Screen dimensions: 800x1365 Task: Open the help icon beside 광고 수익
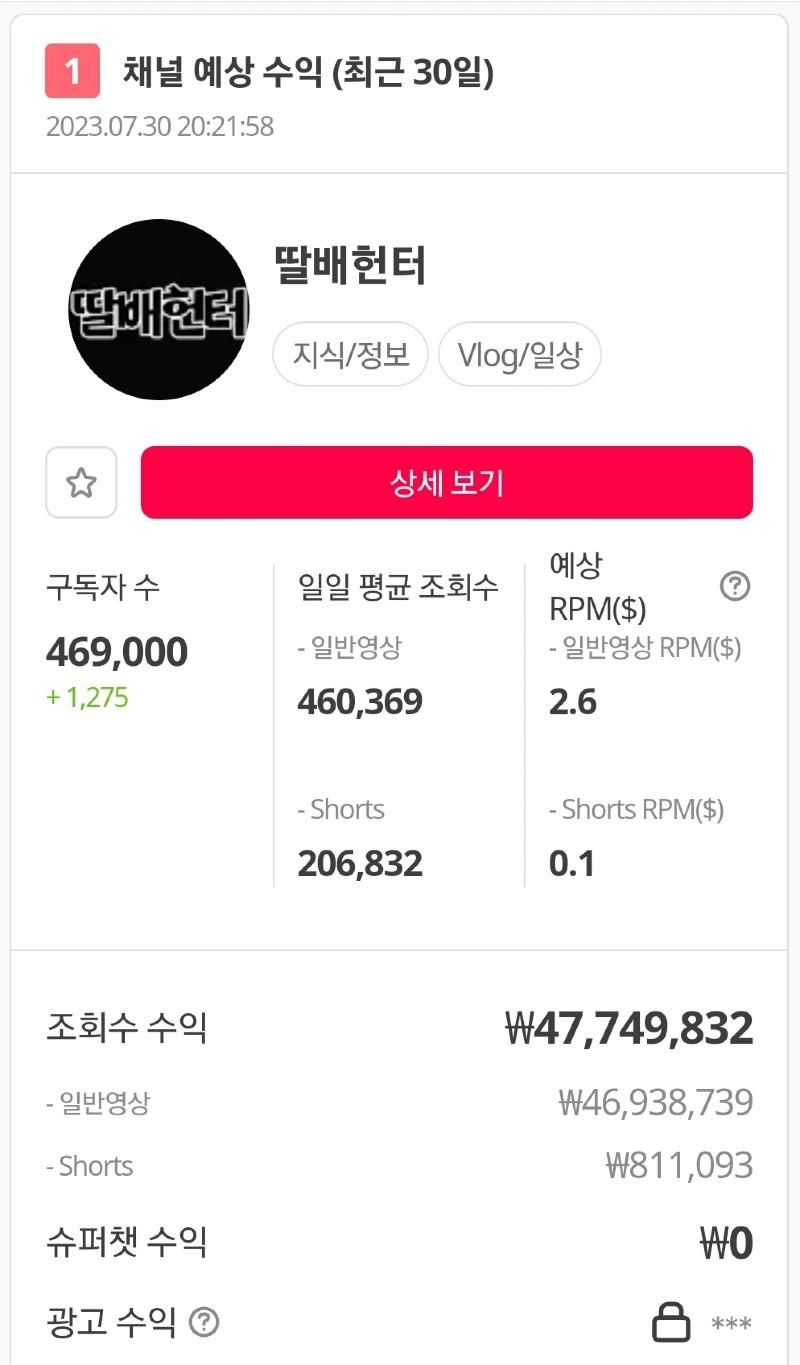tap(204, 1323)
